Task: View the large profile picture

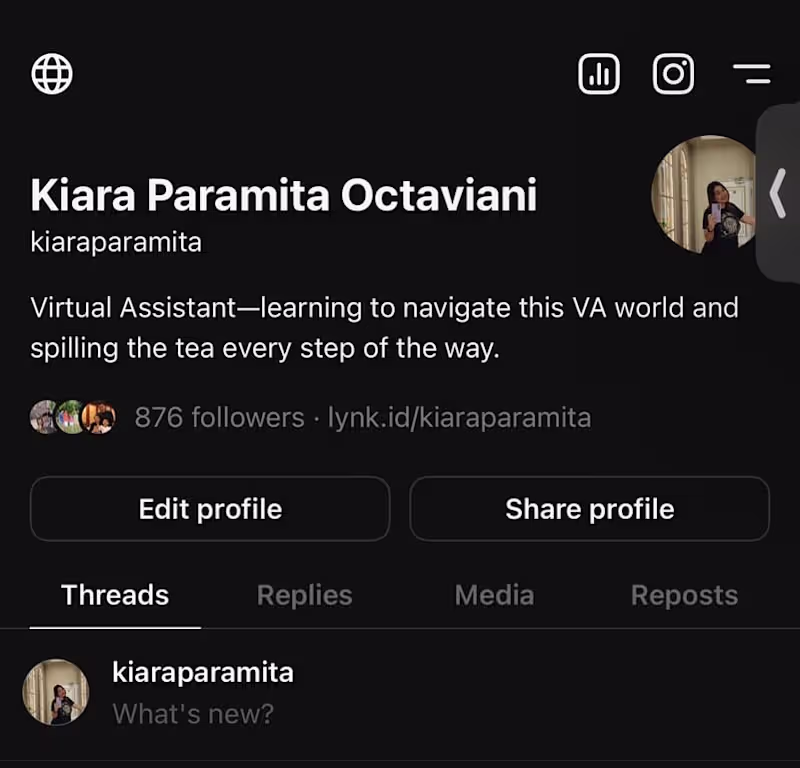Action: coord(704,194)
